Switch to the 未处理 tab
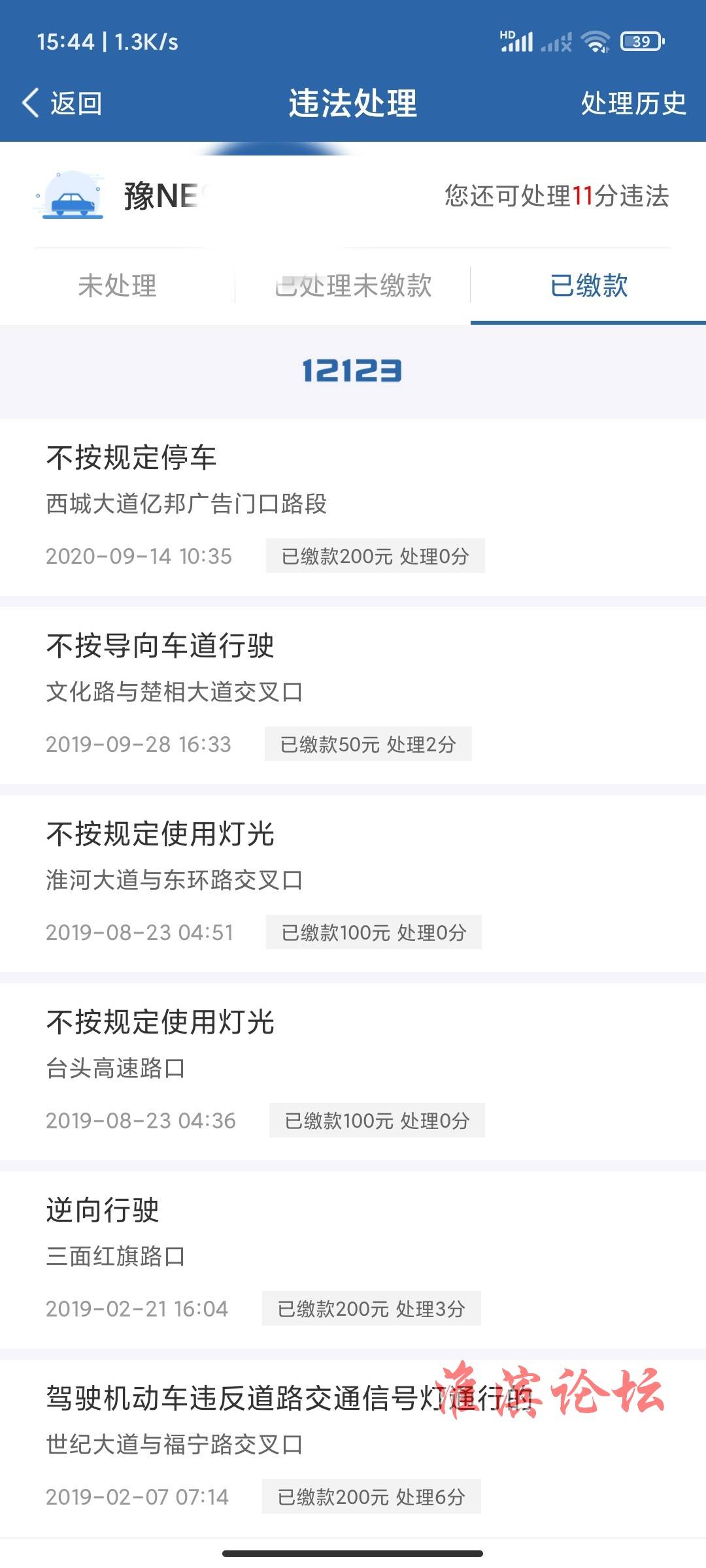The height and width of the screenshot is (1568, 706). pyautogui.click(x=118, y=286)
